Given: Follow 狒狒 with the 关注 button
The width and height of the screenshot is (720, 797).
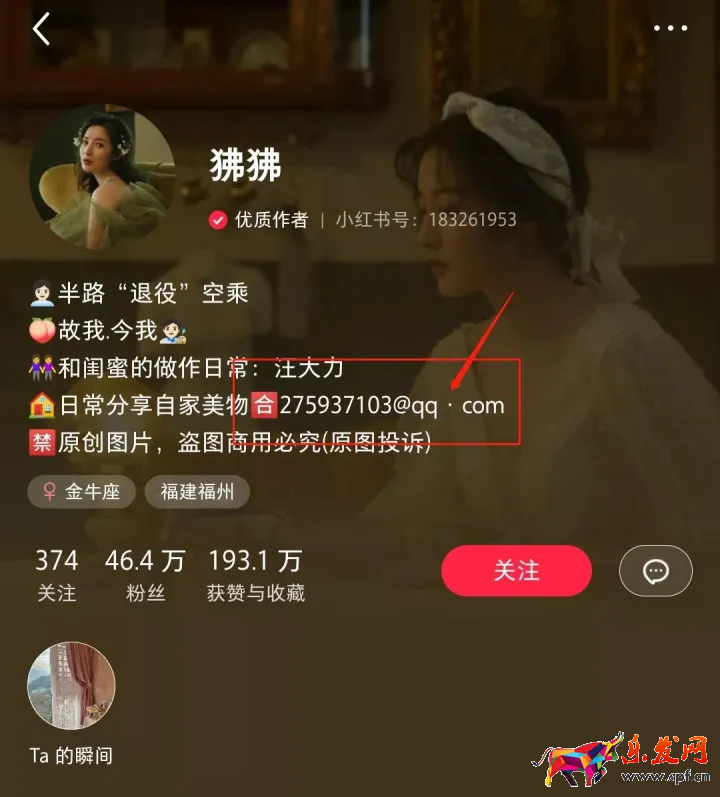Looking at the screenshot, I should point(516,571).
